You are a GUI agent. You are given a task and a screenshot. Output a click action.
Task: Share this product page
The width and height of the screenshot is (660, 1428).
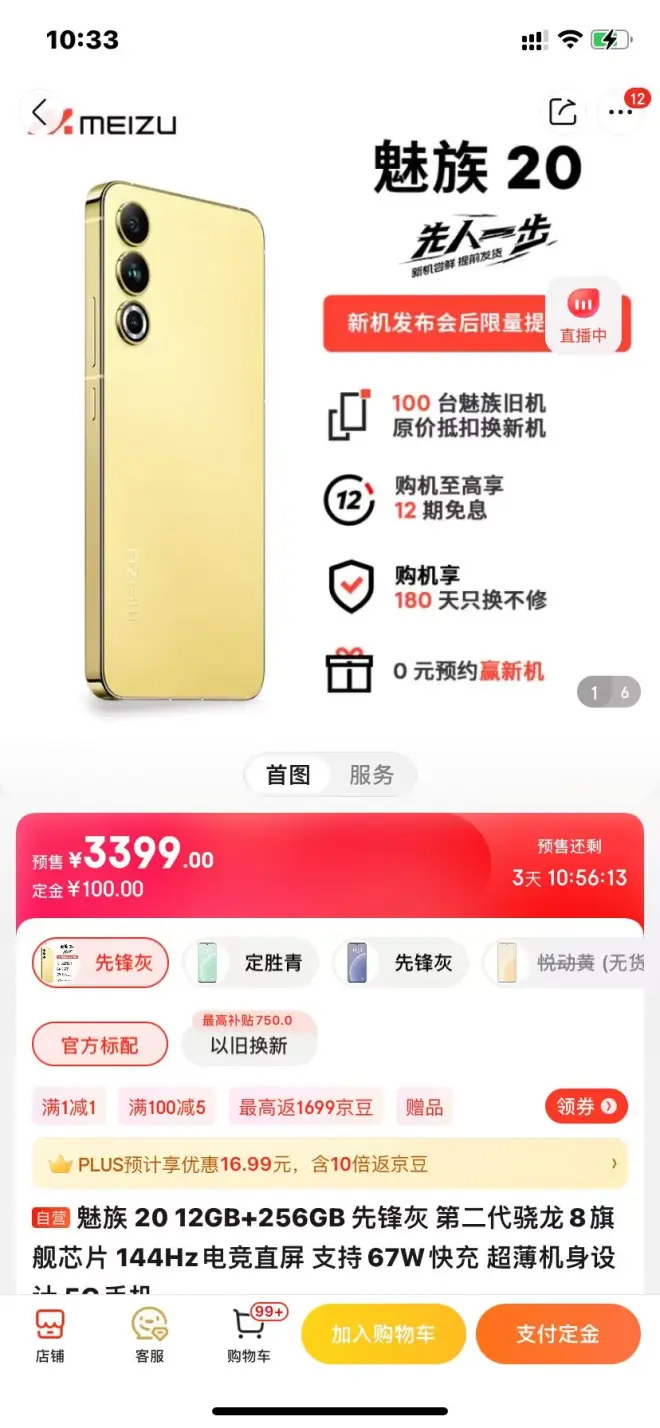coord(563,113)
